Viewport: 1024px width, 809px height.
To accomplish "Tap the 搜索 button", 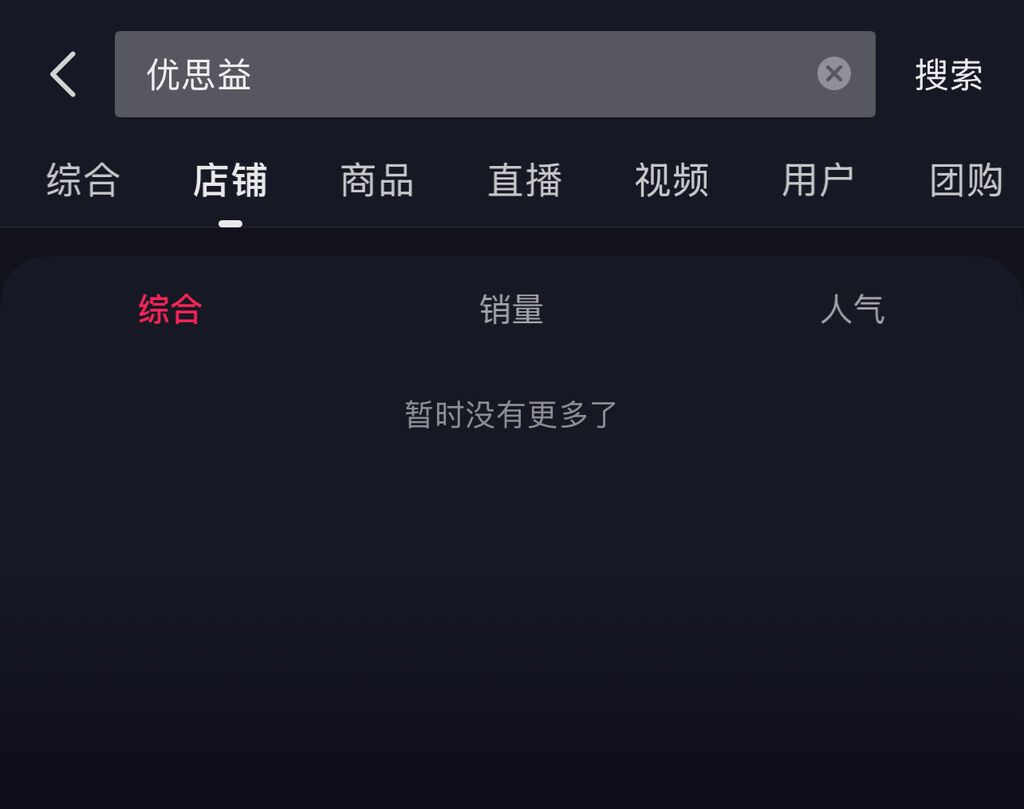I will pos(948,75).
